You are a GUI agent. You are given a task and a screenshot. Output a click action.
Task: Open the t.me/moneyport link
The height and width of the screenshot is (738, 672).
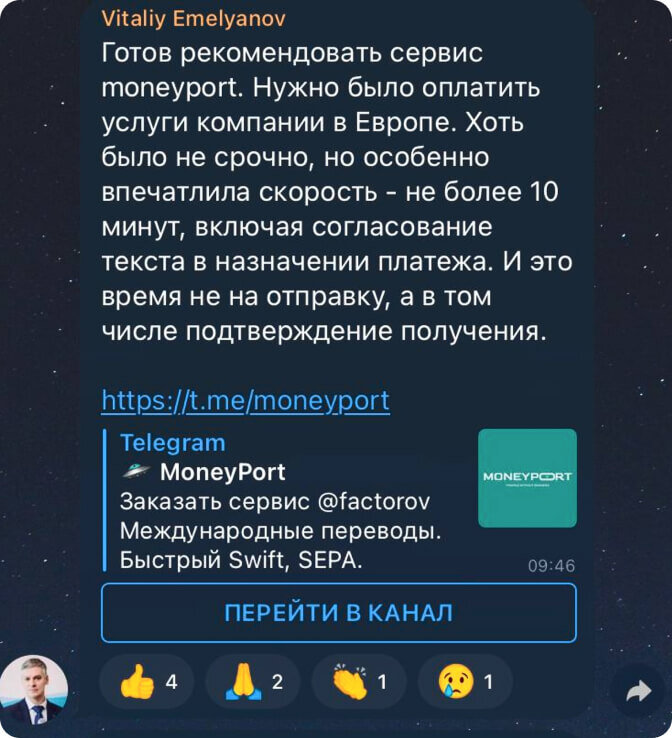coord(245,401)
